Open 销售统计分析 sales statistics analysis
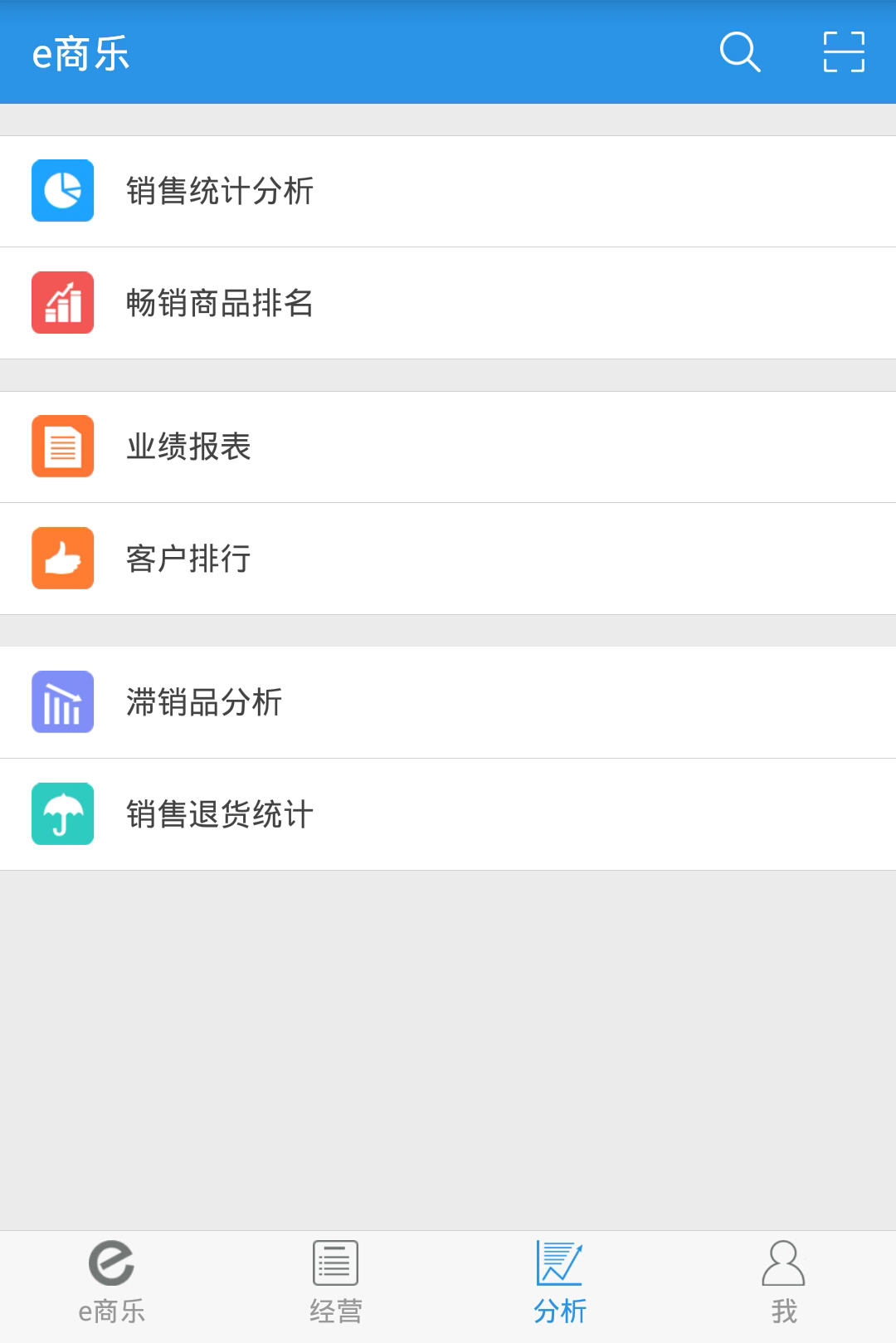896x1343 pixels. coord(220,191)
